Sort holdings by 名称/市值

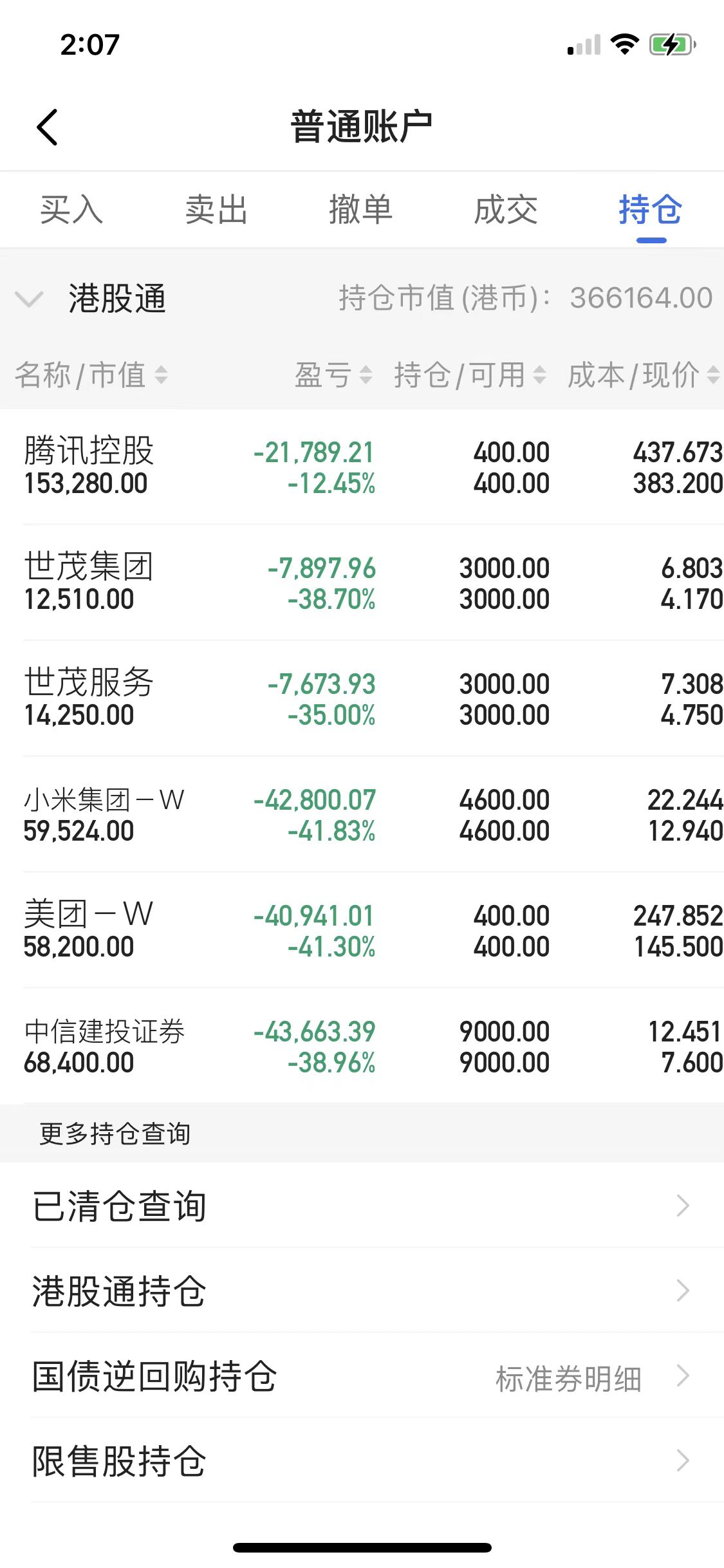(x=91, y=375)
